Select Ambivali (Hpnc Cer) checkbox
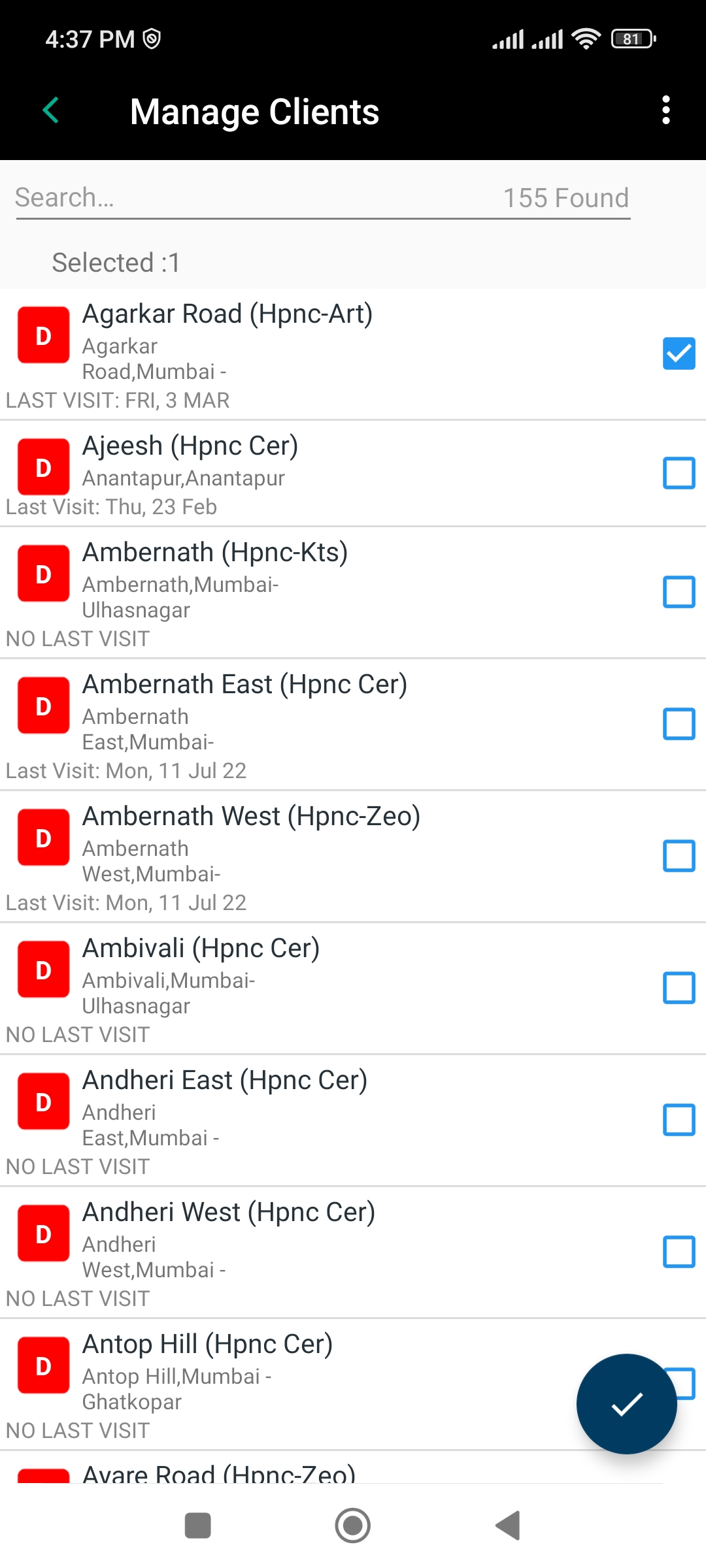This screenshot has height=1568, width=706. click(679, 988)
